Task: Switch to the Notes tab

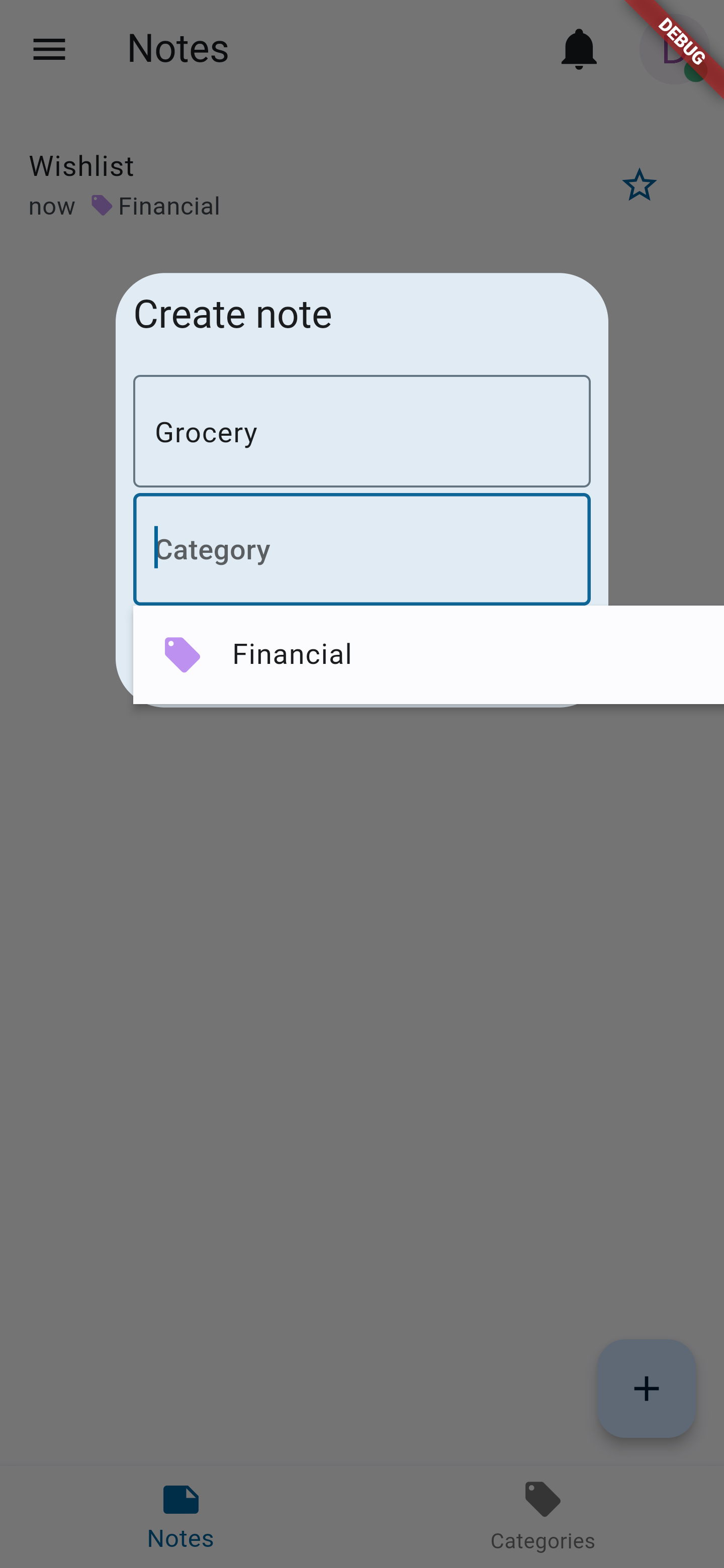Action: (x=181, y=1516)
